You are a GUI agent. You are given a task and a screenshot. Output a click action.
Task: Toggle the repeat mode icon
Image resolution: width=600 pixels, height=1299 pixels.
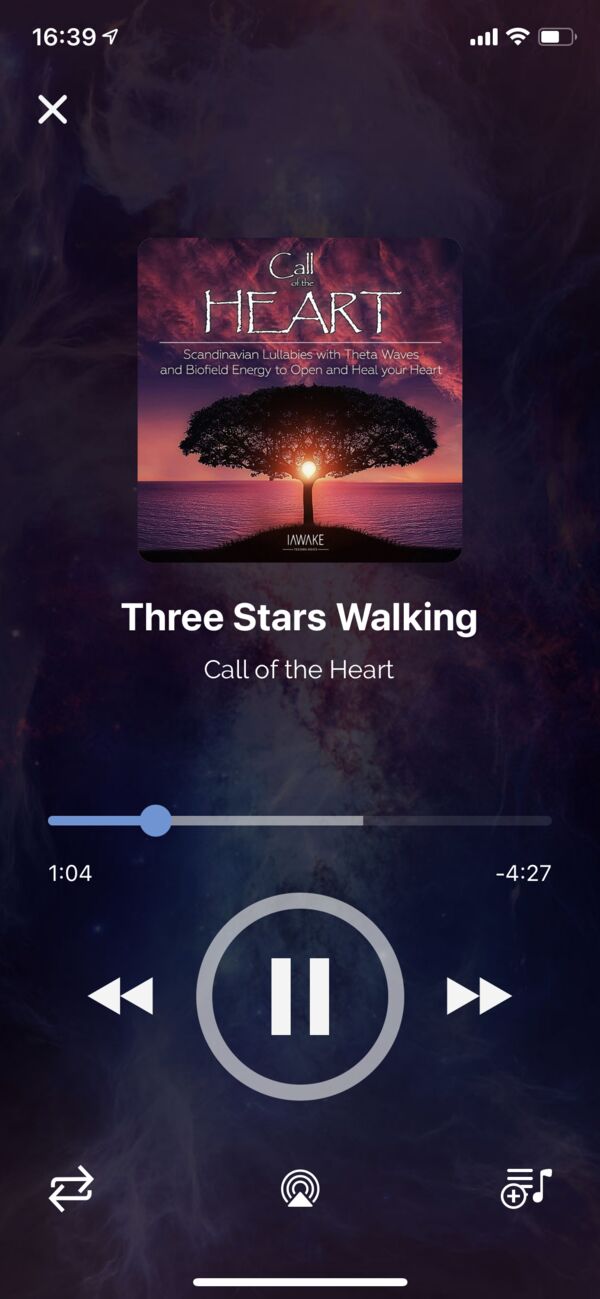point(71,1188)
